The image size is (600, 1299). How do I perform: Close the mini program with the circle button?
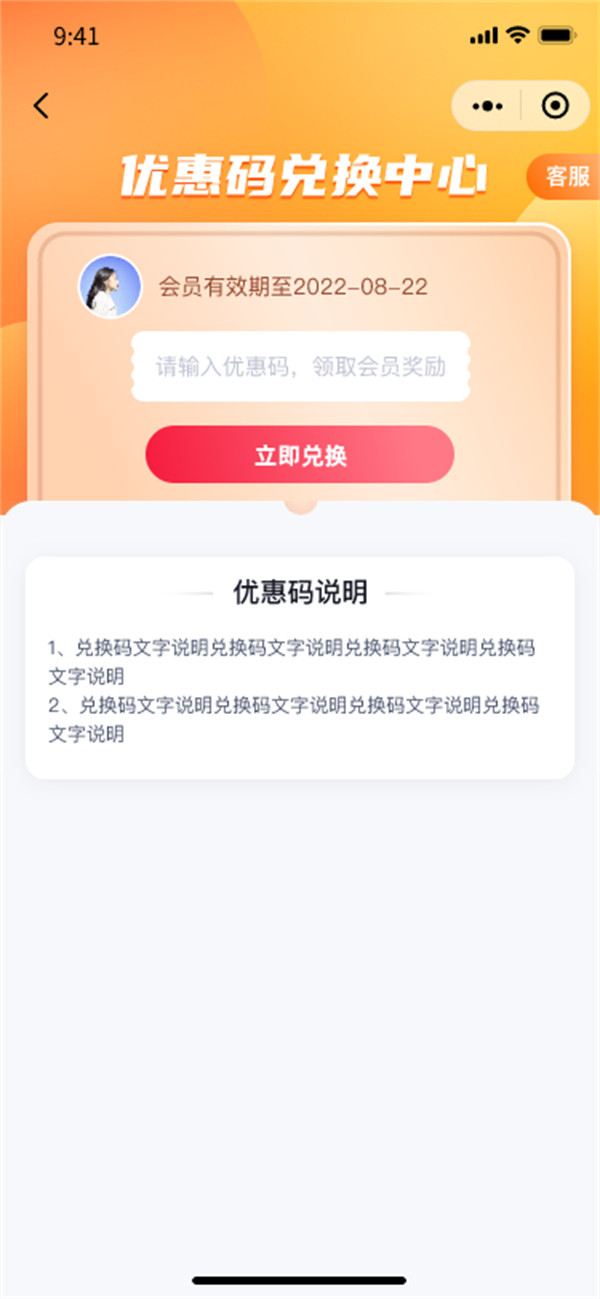tap(555, 106)
